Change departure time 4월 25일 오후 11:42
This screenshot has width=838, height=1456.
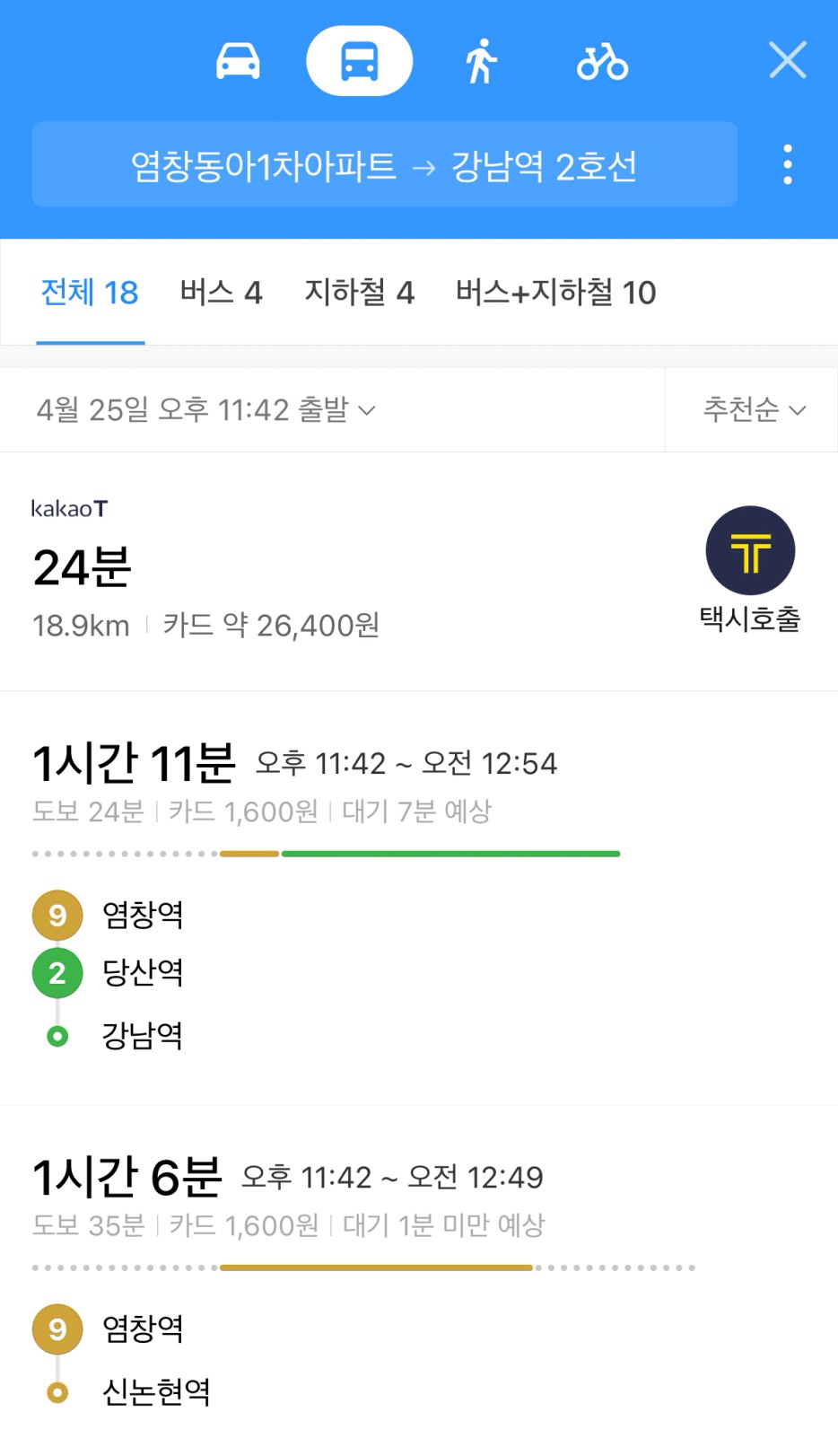(x=205, y=410)
